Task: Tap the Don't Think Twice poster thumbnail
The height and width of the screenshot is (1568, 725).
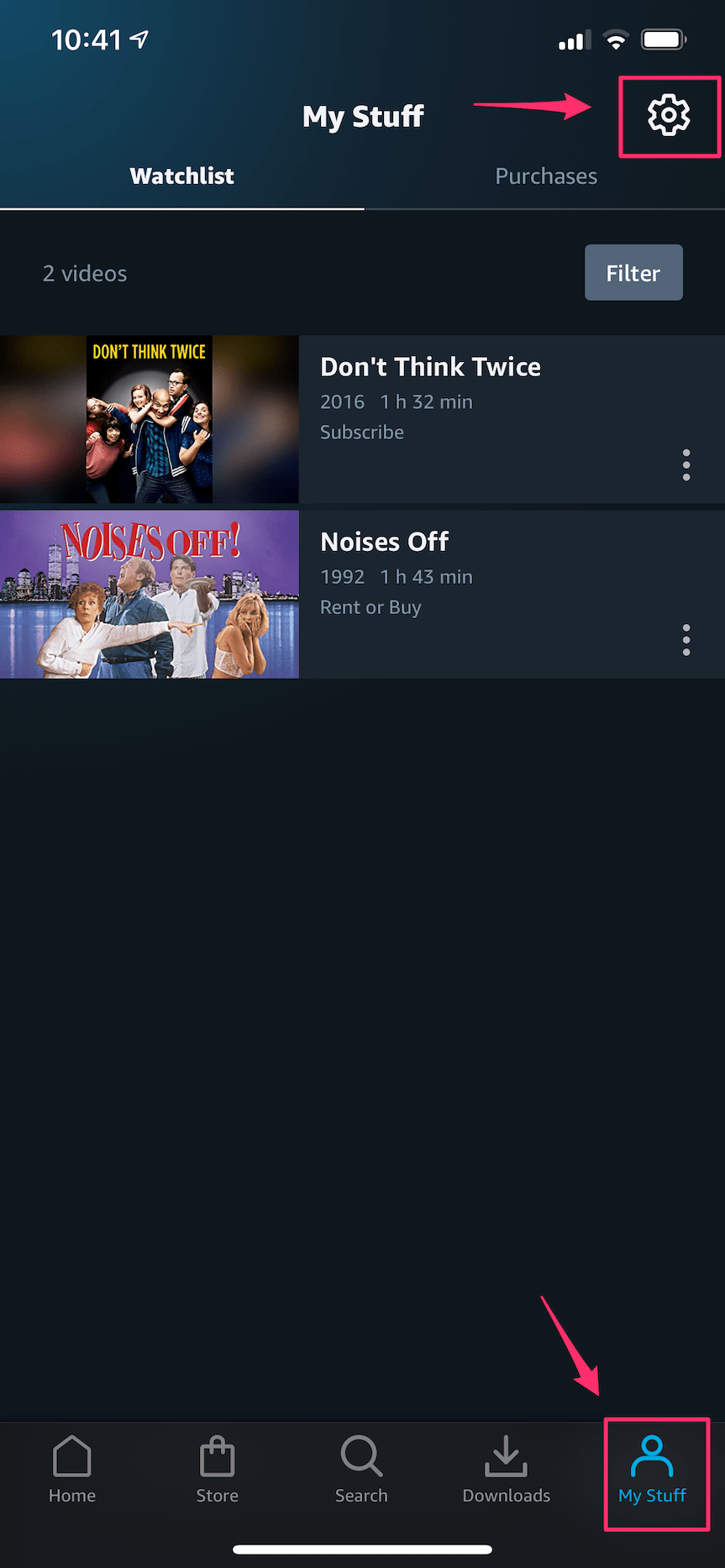Action: pyautogui.click(x=150, y=420)
